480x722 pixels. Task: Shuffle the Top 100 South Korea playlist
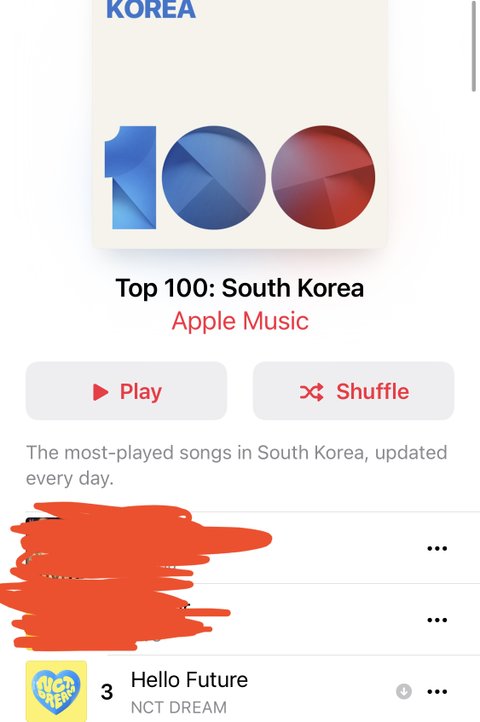pos(353,391)
